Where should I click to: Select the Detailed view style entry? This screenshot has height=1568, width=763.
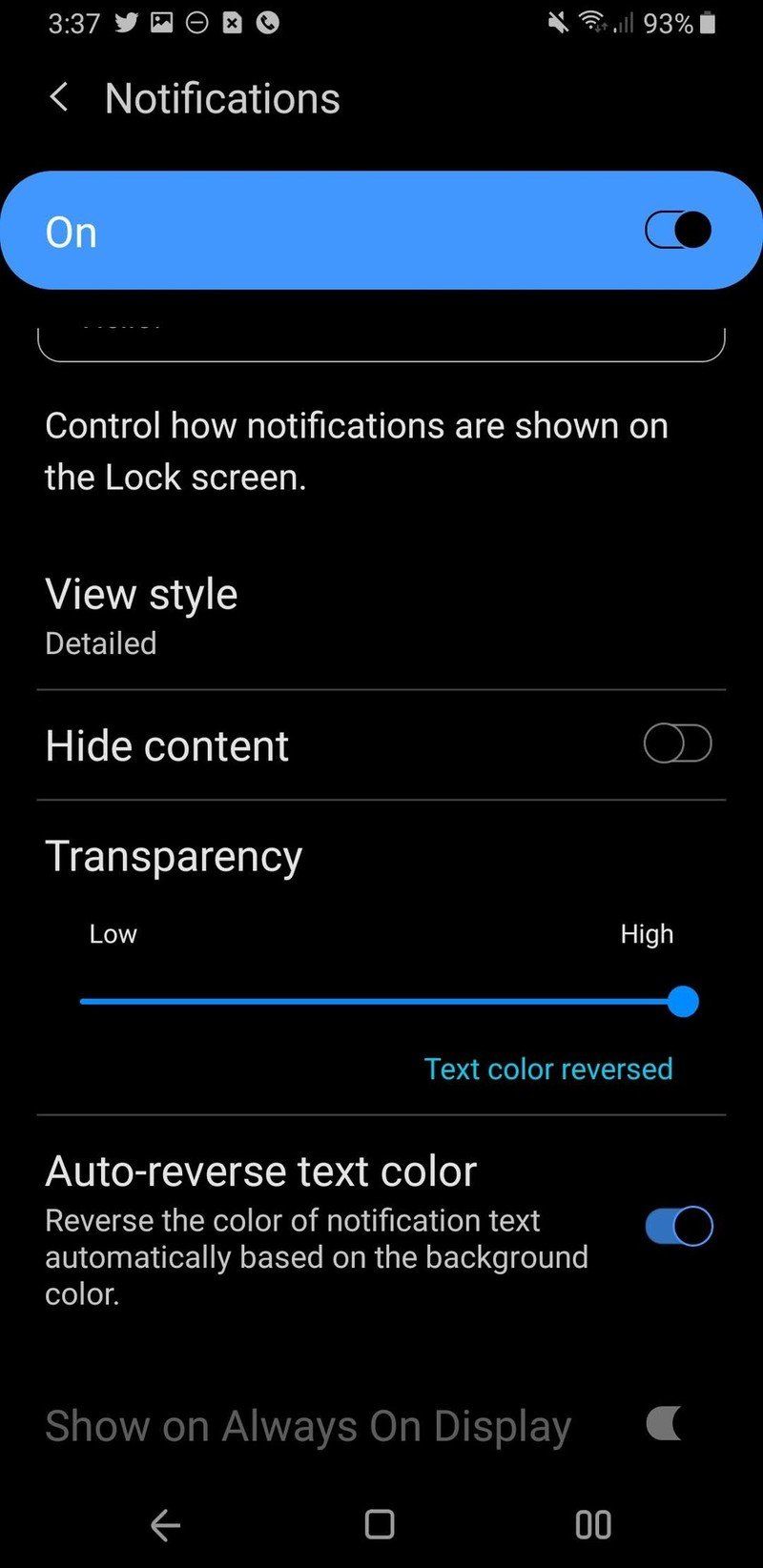[x=100, y=643]
